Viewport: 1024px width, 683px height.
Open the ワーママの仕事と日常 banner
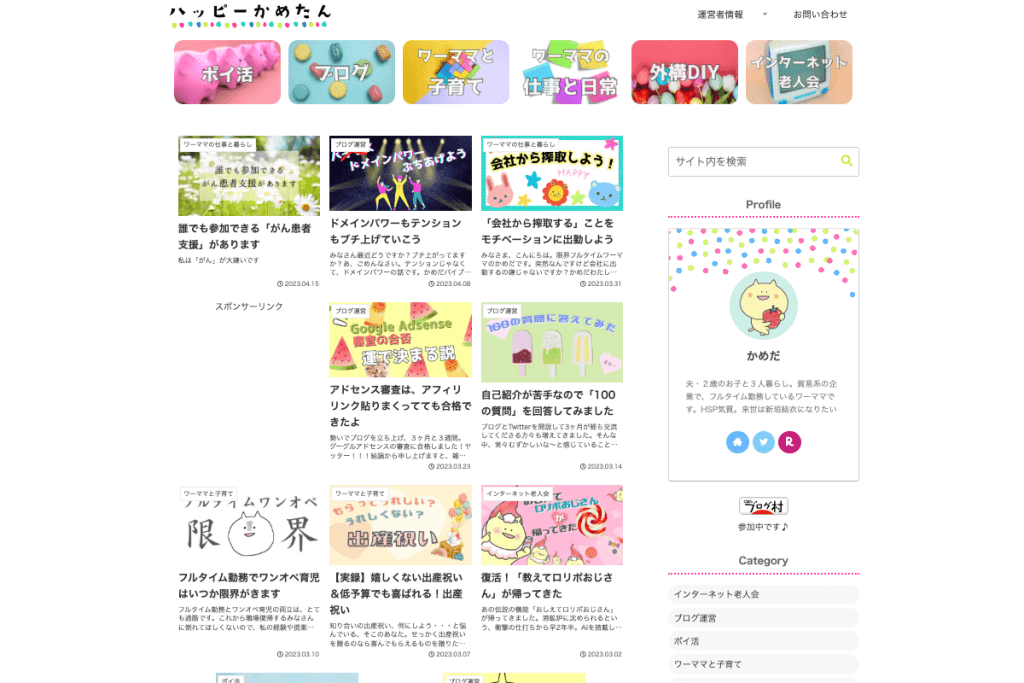(570, 72)
